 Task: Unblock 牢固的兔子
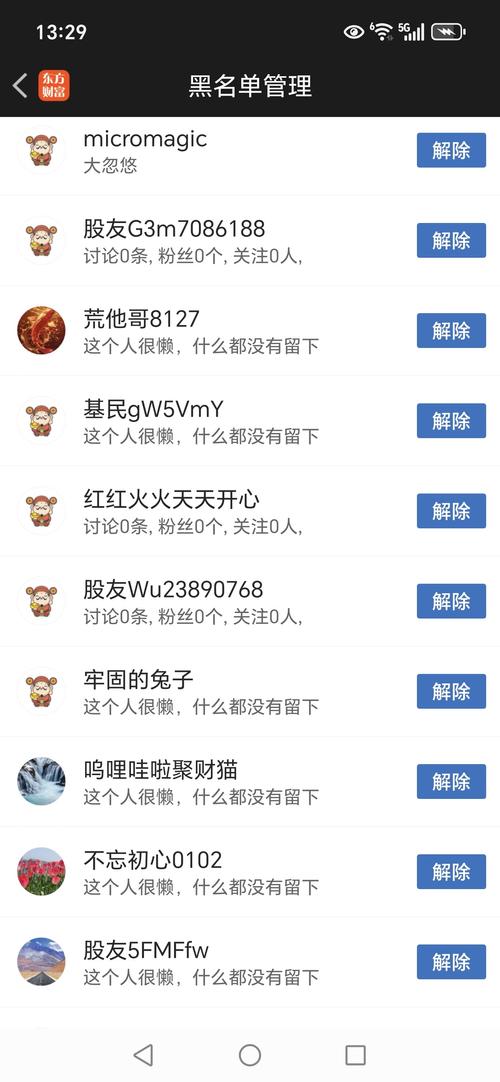(451, 691)
